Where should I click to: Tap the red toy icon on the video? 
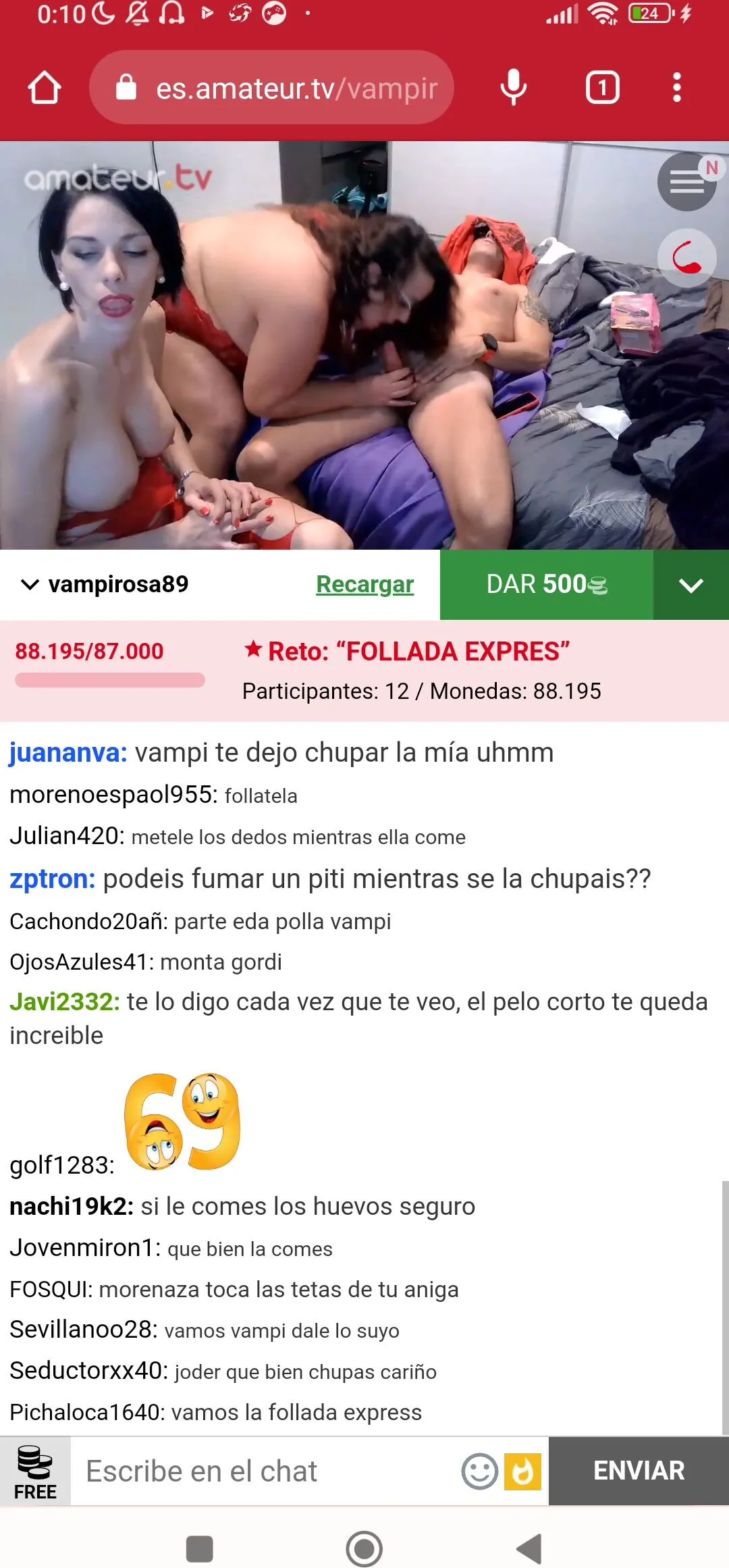pyautogui.click(x=687, y=258)
